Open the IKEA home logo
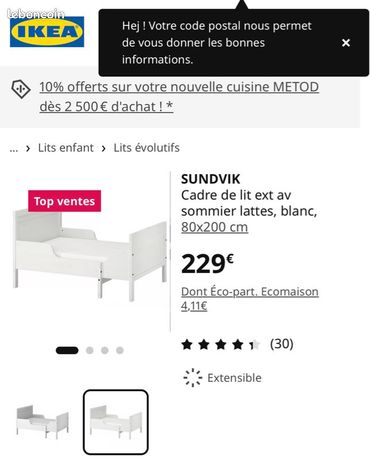The height and width of the screenshot is (460, 370). pyautogui.click(x=47, y=32)
